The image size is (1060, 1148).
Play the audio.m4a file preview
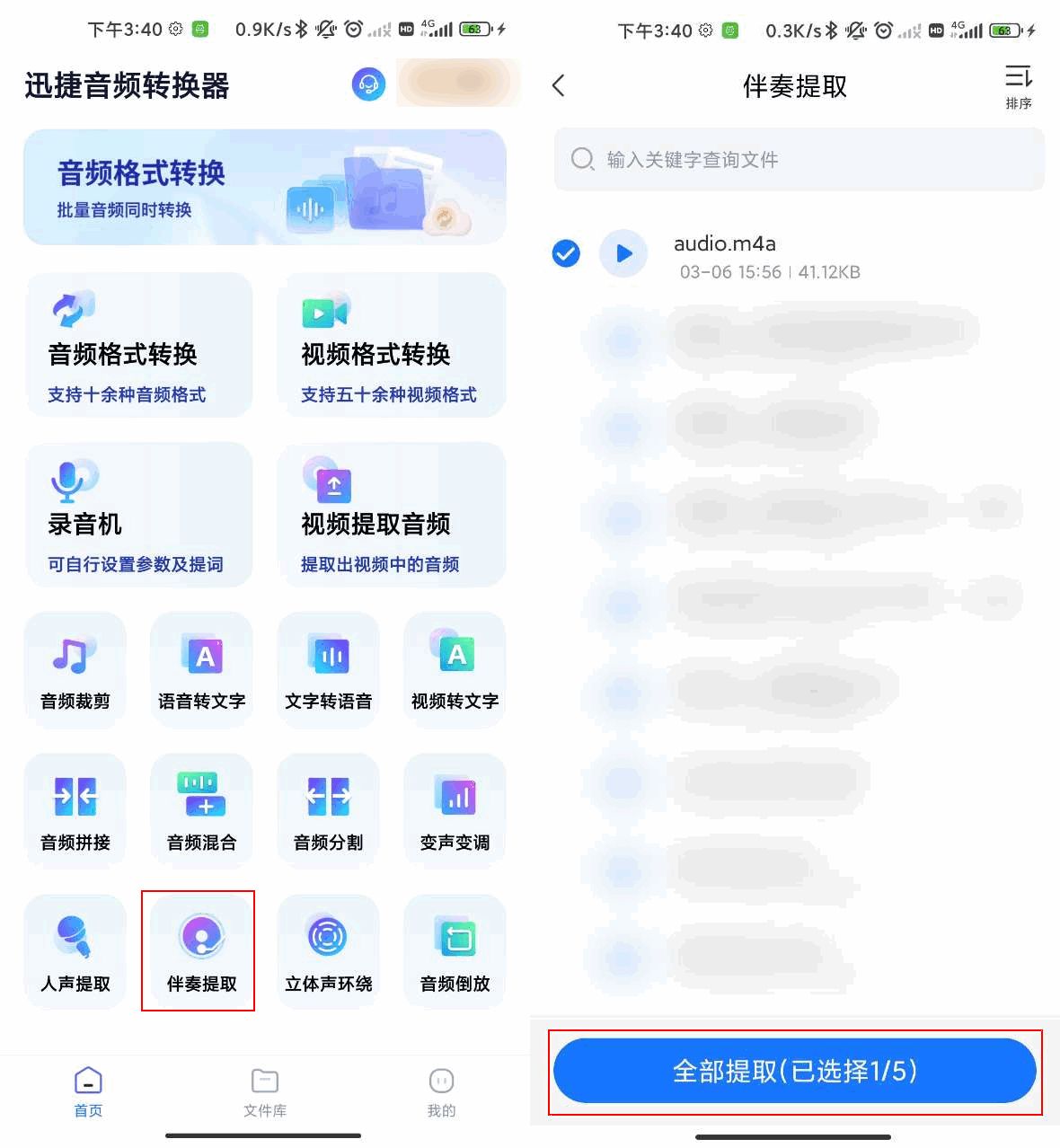[623, 254]
